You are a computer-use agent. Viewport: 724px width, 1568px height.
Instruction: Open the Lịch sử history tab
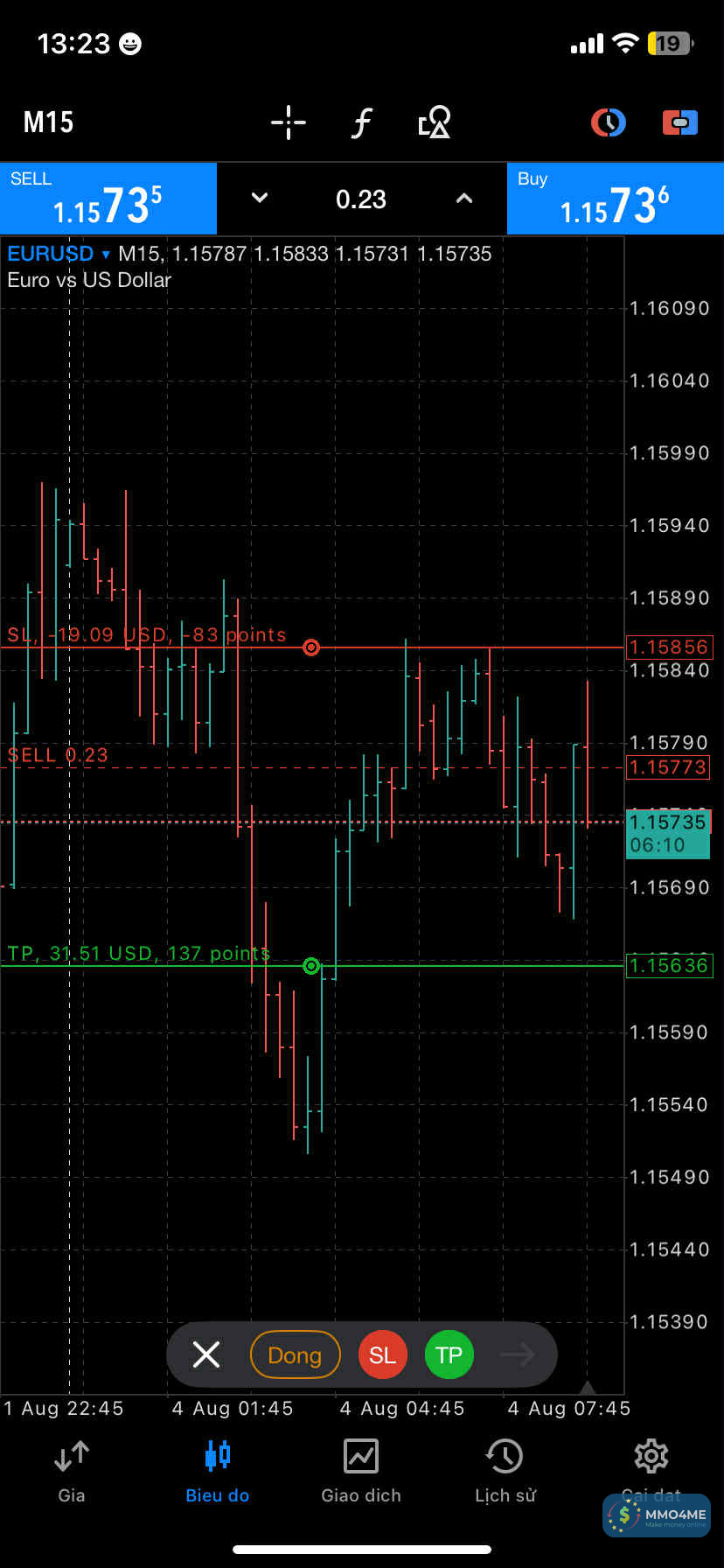click(x=505, y=1470)
